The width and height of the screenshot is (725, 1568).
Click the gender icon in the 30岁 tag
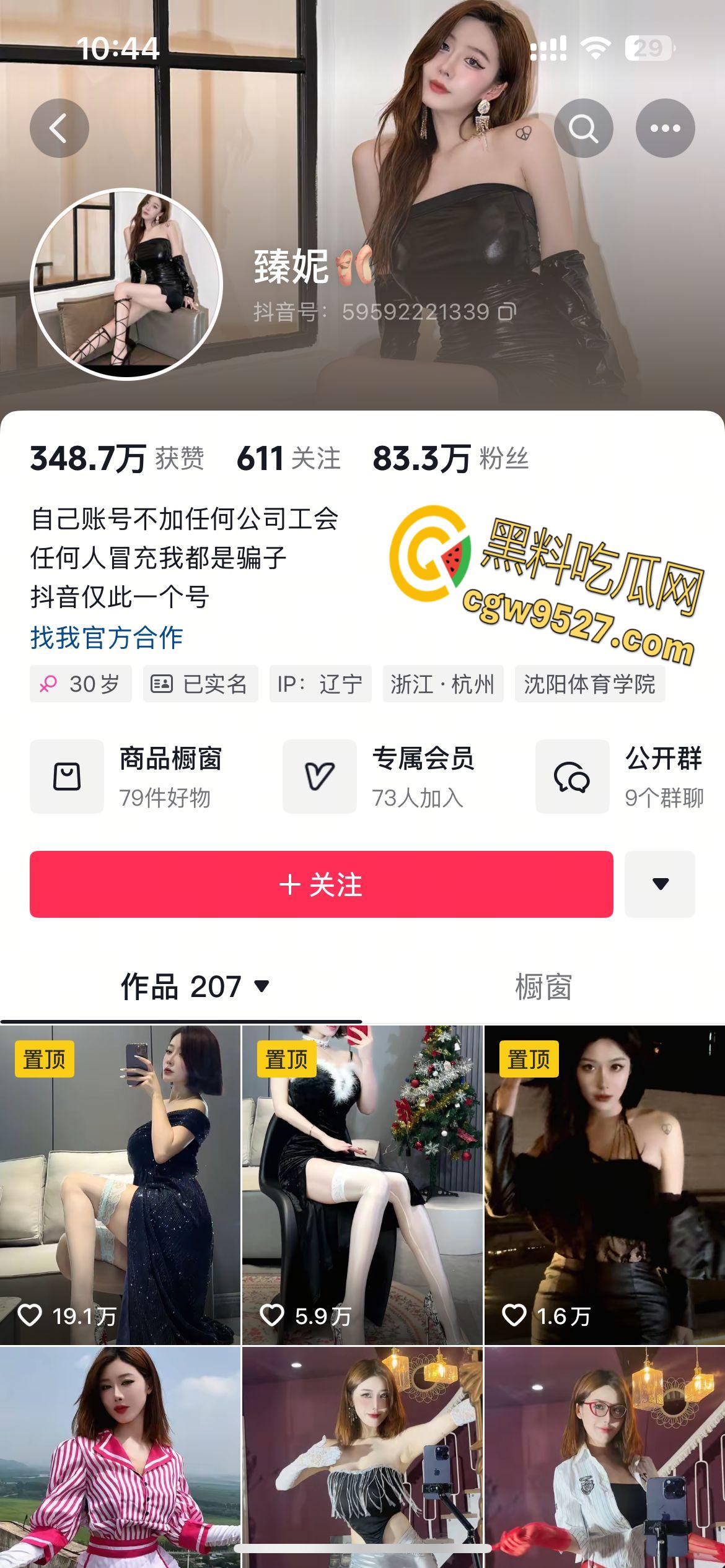pos(52,684)
